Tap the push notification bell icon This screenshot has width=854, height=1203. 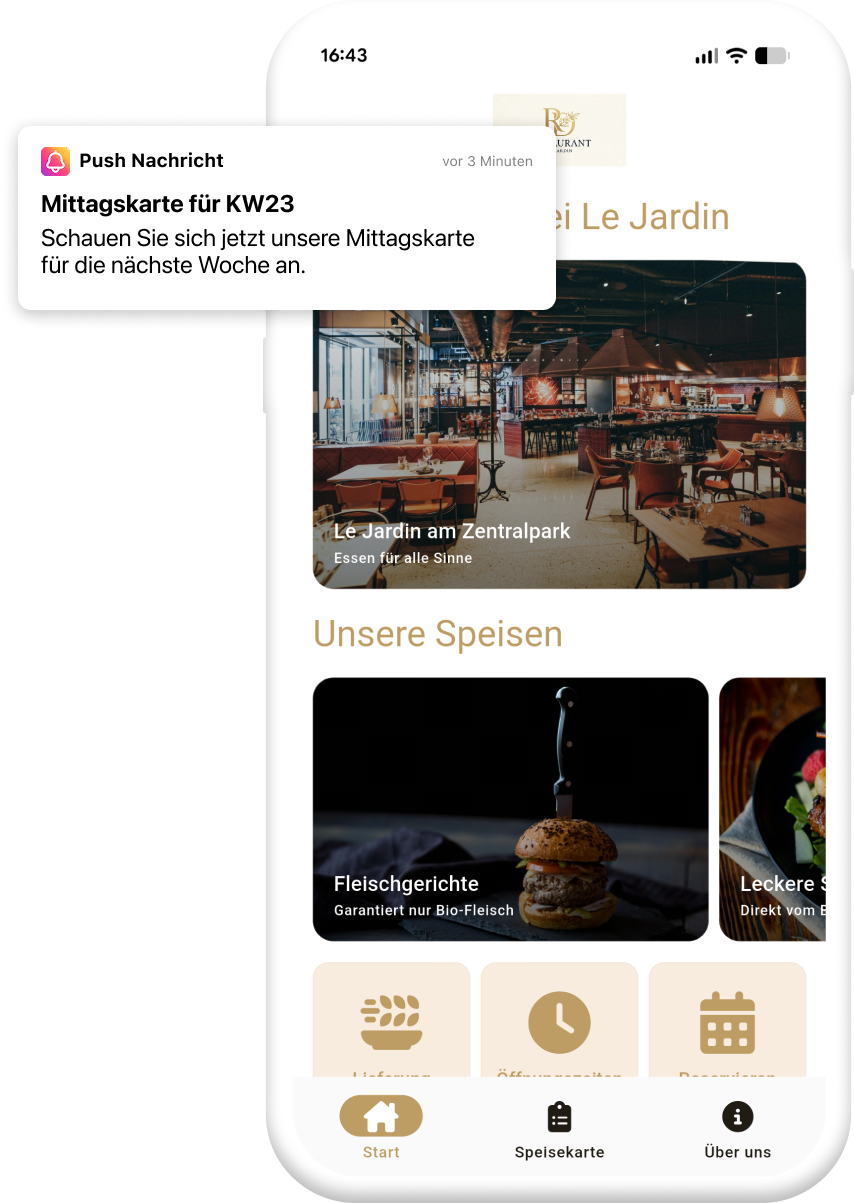tap(53, 160)
